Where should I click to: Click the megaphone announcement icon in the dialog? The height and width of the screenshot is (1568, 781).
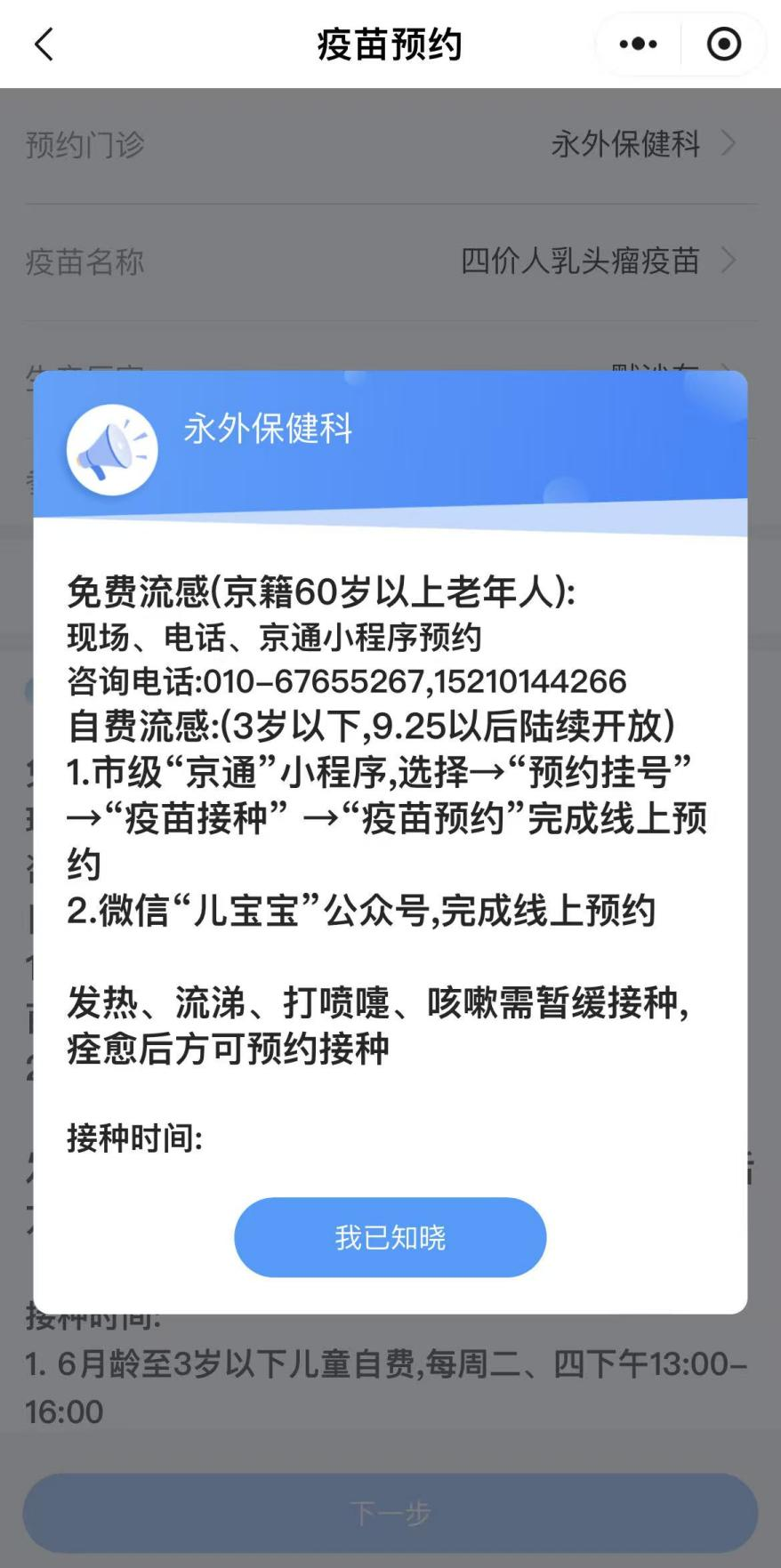click(110, 448)
